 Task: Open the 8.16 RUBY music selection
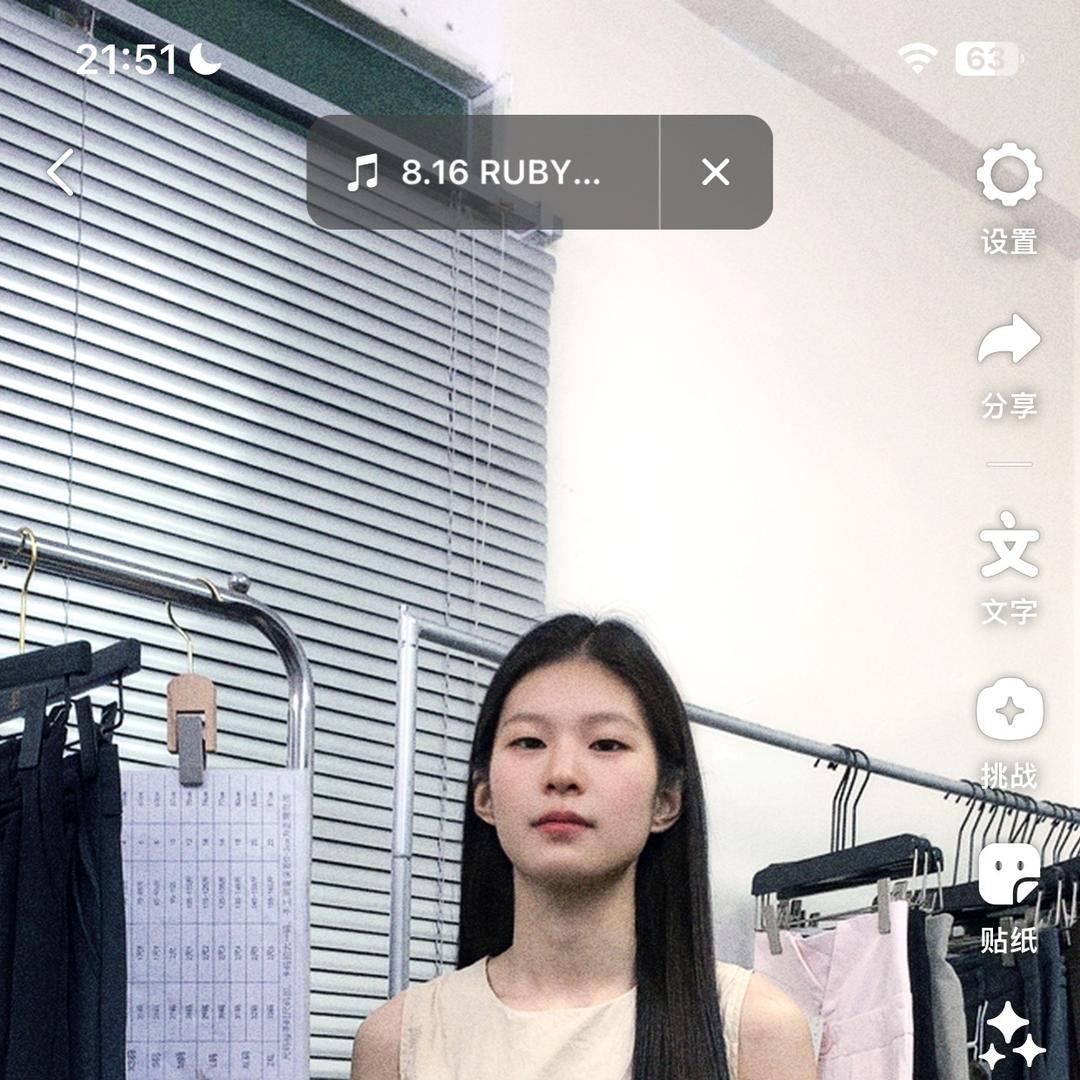pyautogui.click(x=482, y=173)
